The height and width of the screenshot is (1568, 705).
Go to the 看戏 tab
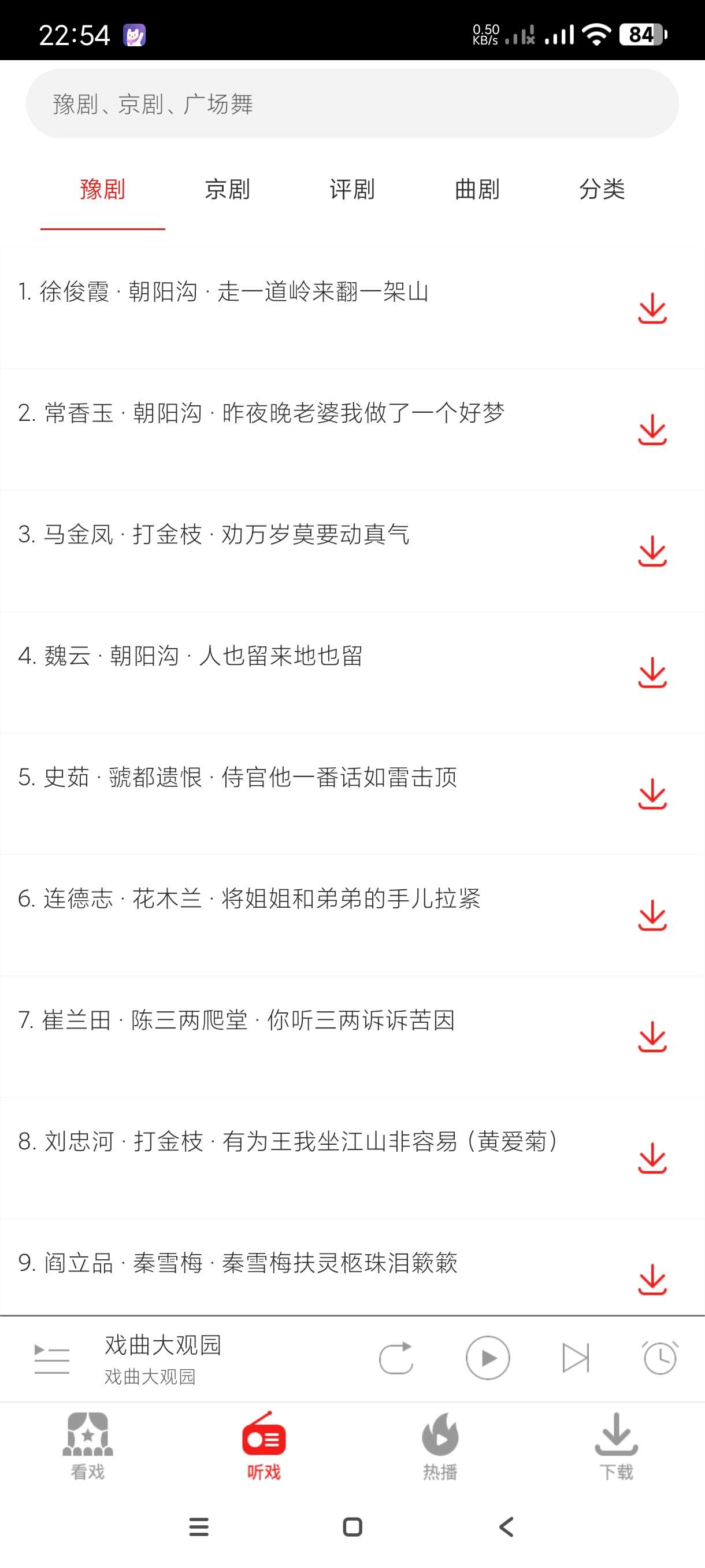[x=88, y=1446]
